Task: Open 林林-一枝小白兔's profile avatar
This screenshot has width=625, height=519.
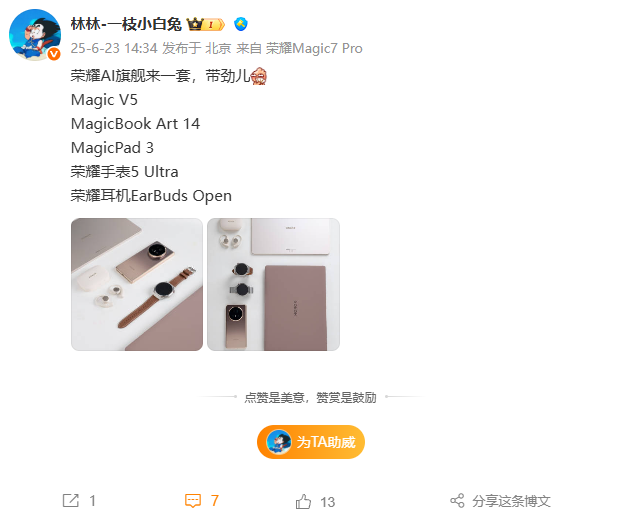Action: [x=35, y=35]
